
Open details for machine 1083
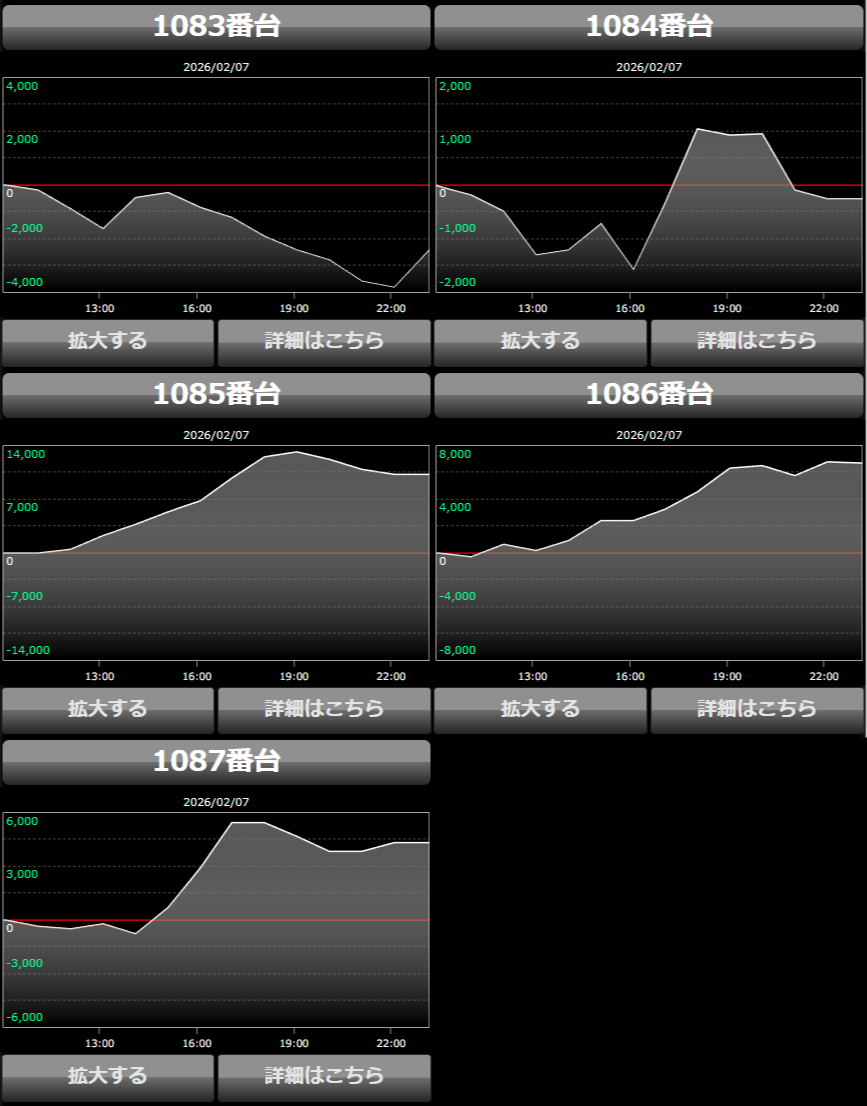(x=324, y=342)
